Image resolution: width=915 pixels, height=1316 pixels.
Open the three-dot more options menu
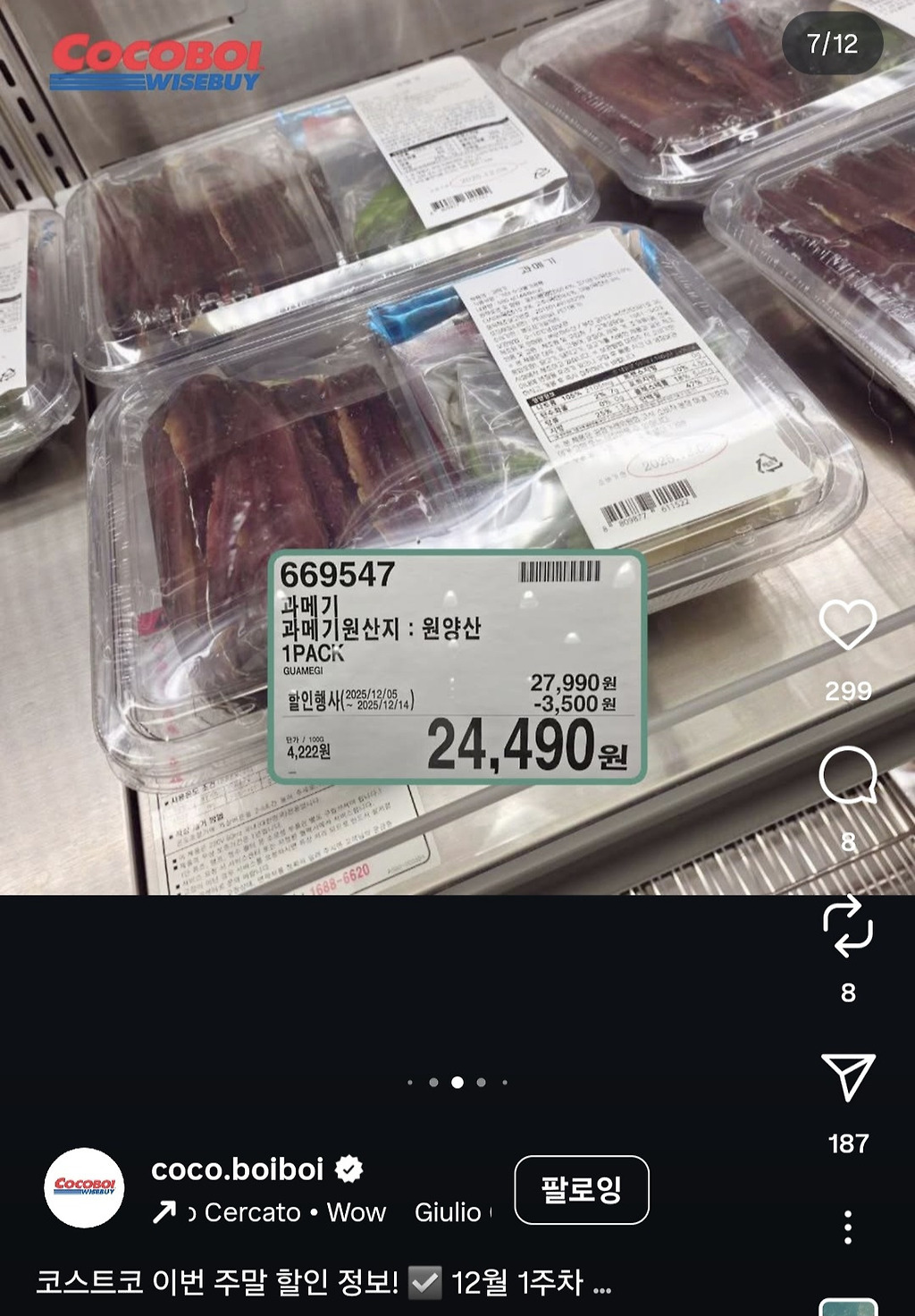pos(848,1227)
